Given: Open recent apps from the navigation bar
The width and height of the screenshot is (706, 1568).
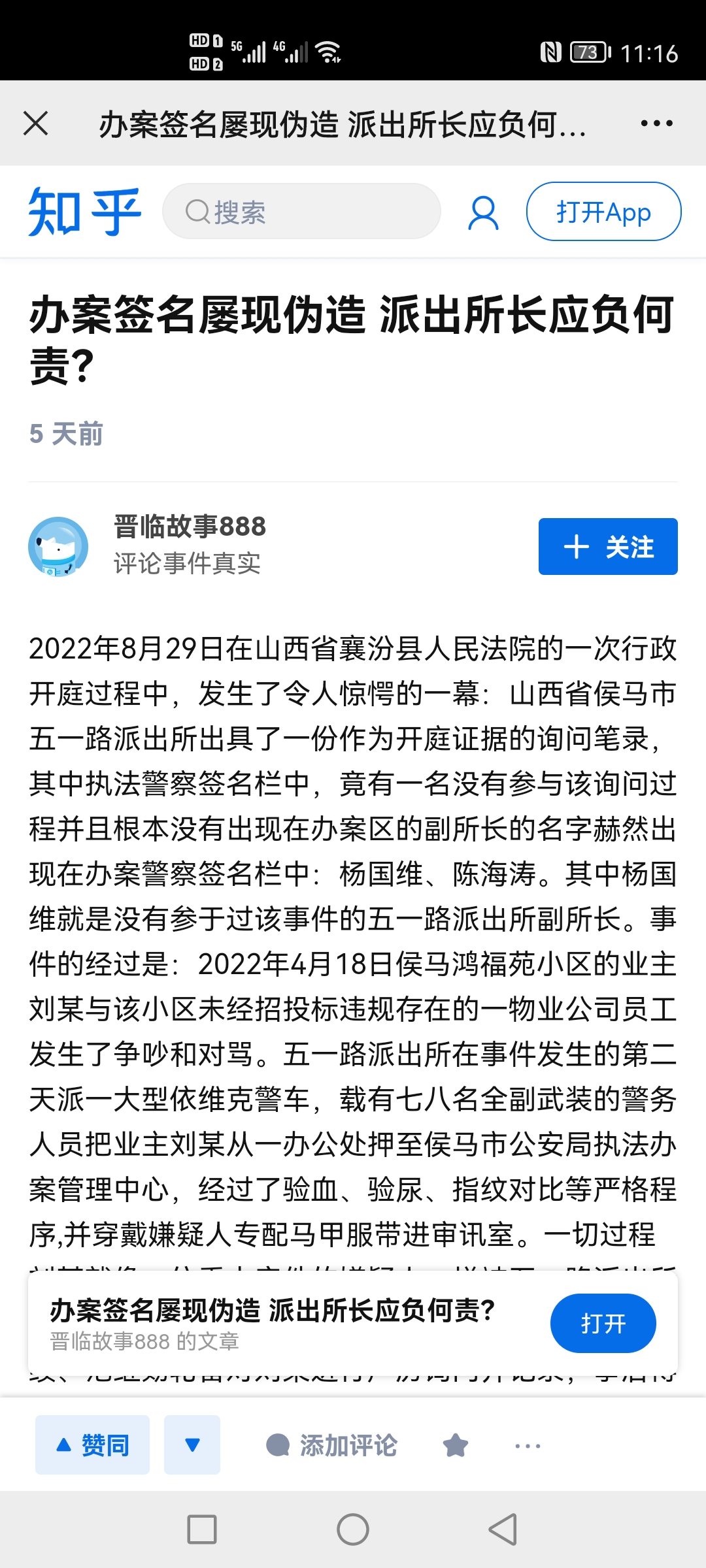Looking at the screenshot, I should [x=202, y=1529].
